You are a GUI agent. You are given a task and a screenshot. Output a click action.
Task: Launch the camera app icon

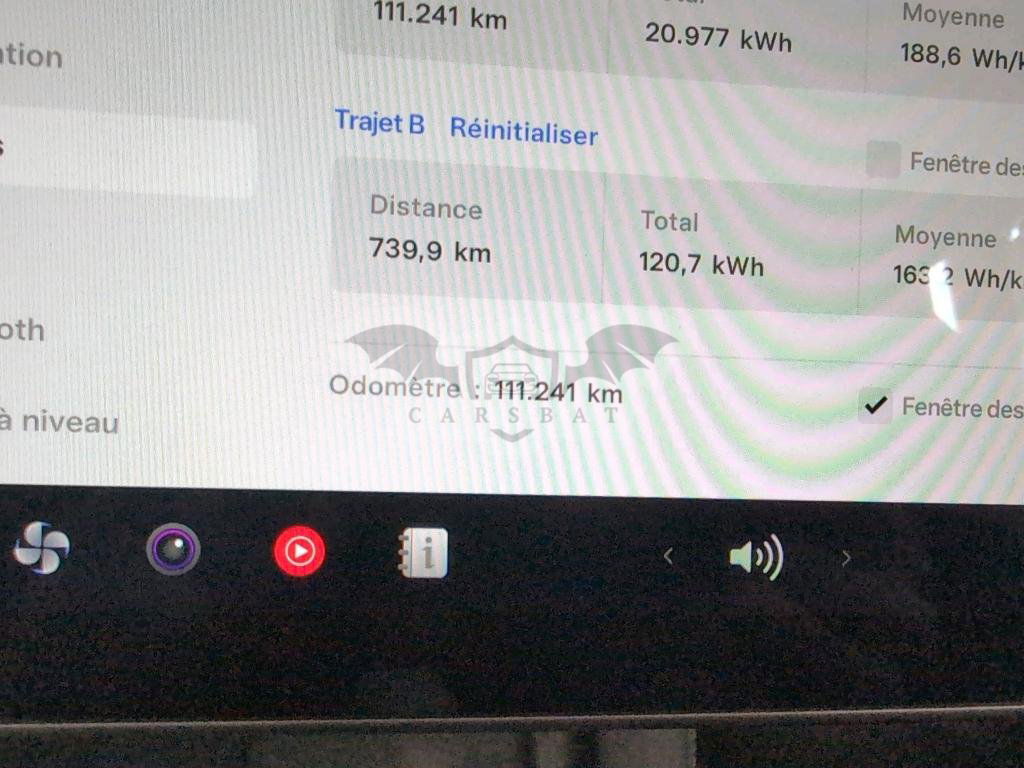[x=173, y=549]
